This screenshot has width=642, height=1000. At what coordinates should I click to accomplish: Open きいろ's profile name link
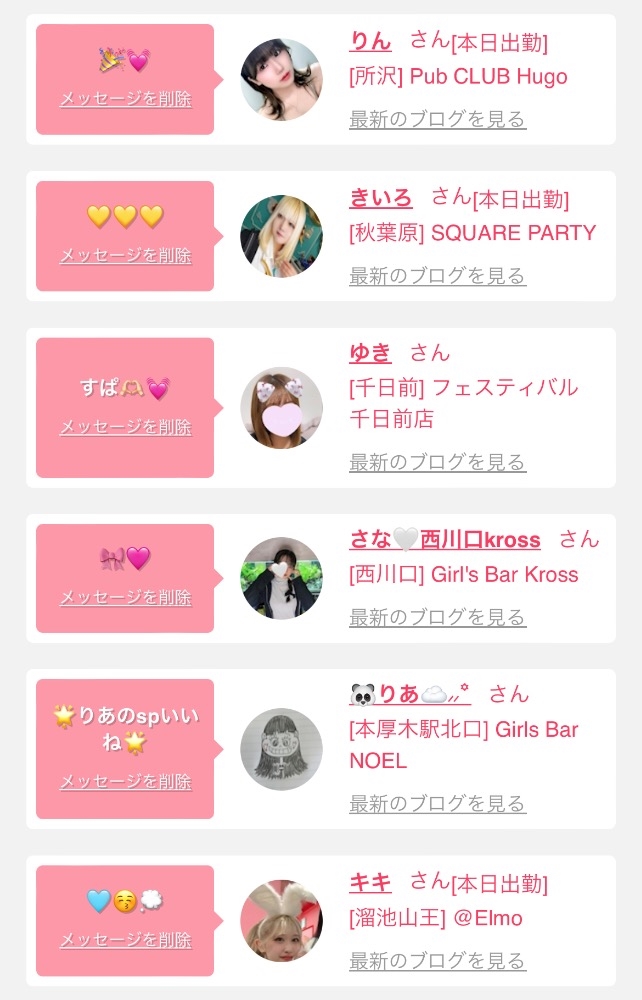point(381,198)
